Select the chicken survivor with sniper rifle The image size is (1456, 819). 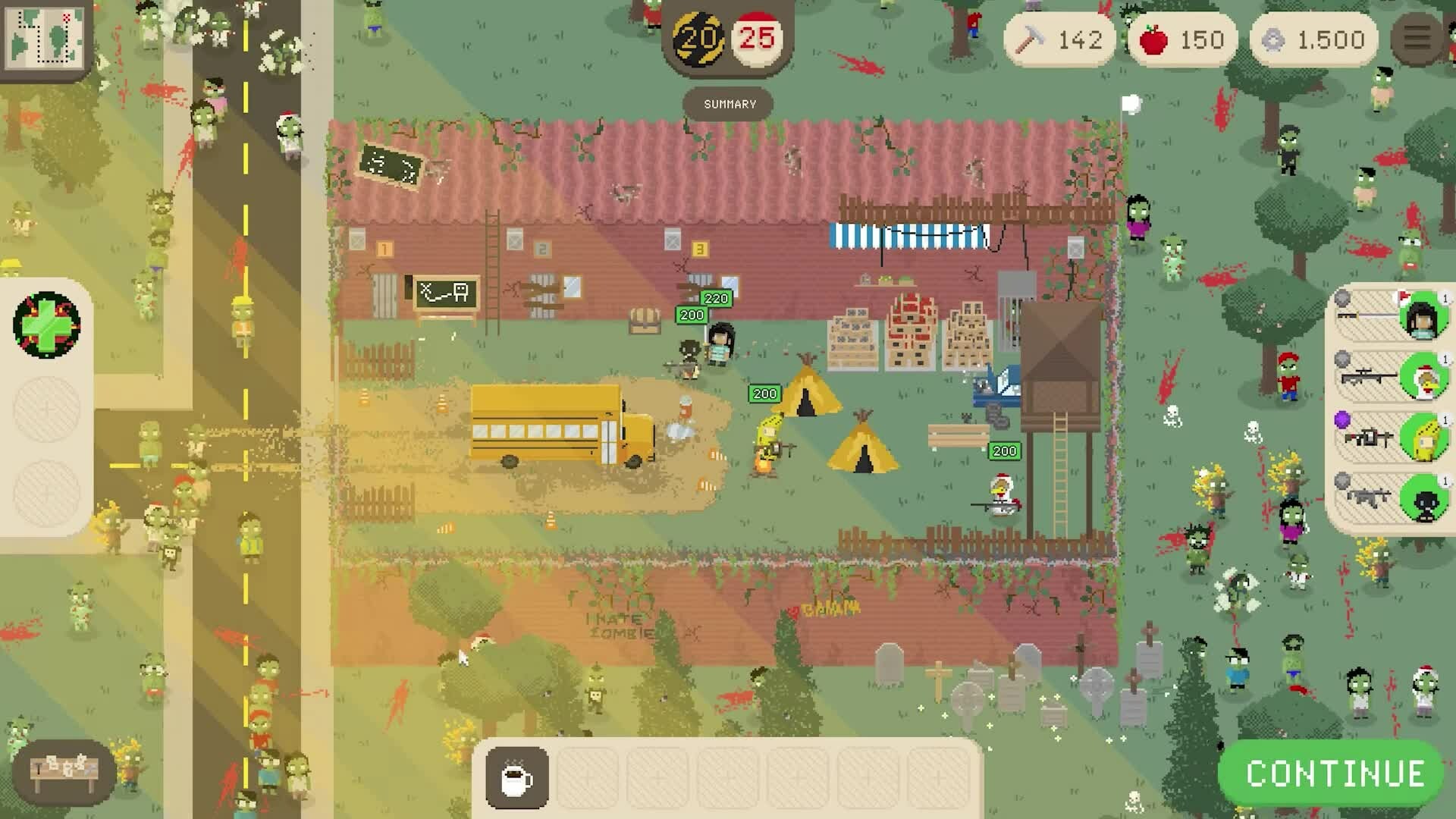pyautogui.click(x=1424, y=376)
